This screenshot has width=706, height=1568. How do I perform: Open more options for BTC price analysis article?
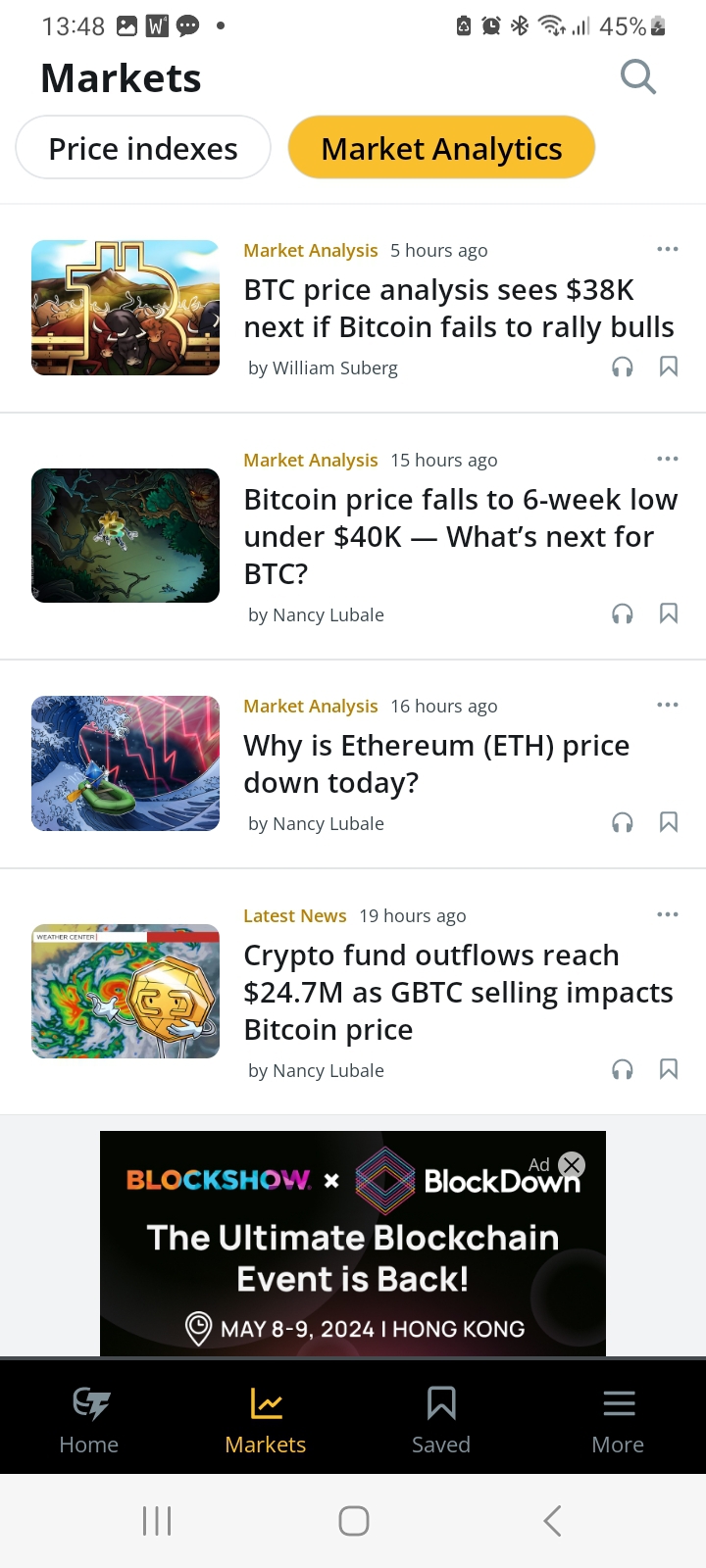coord(668,249)
